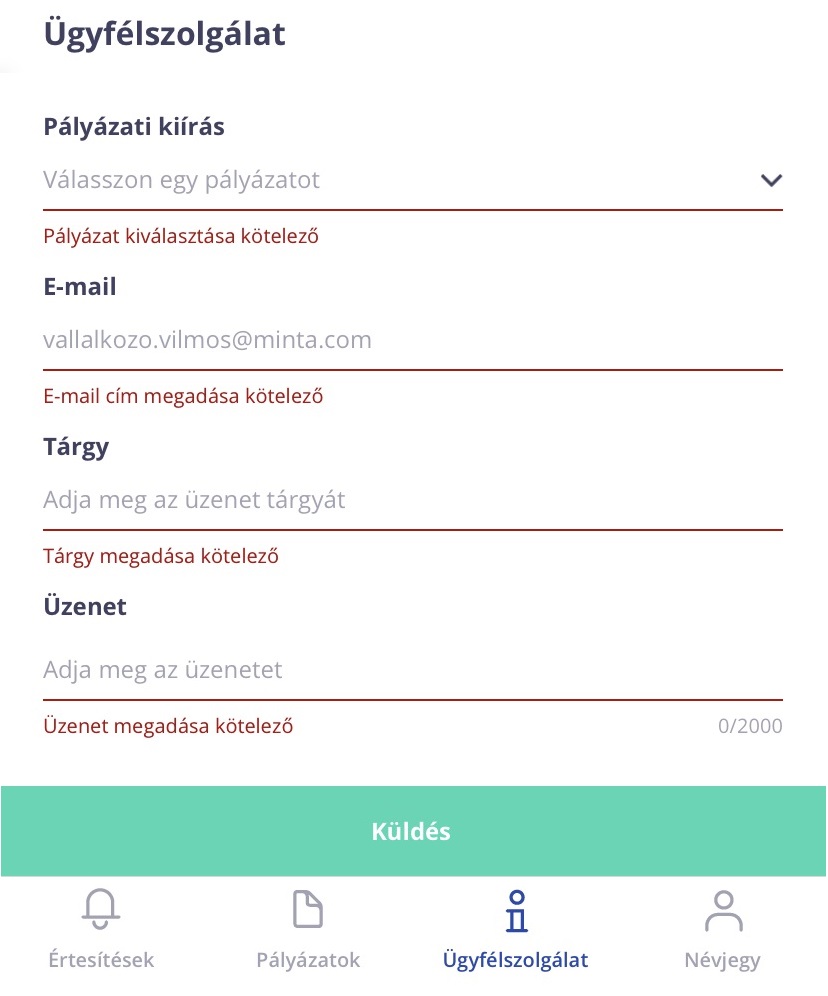
Task: Go to the Névjegy tab
Action: [x=723, y=930]
